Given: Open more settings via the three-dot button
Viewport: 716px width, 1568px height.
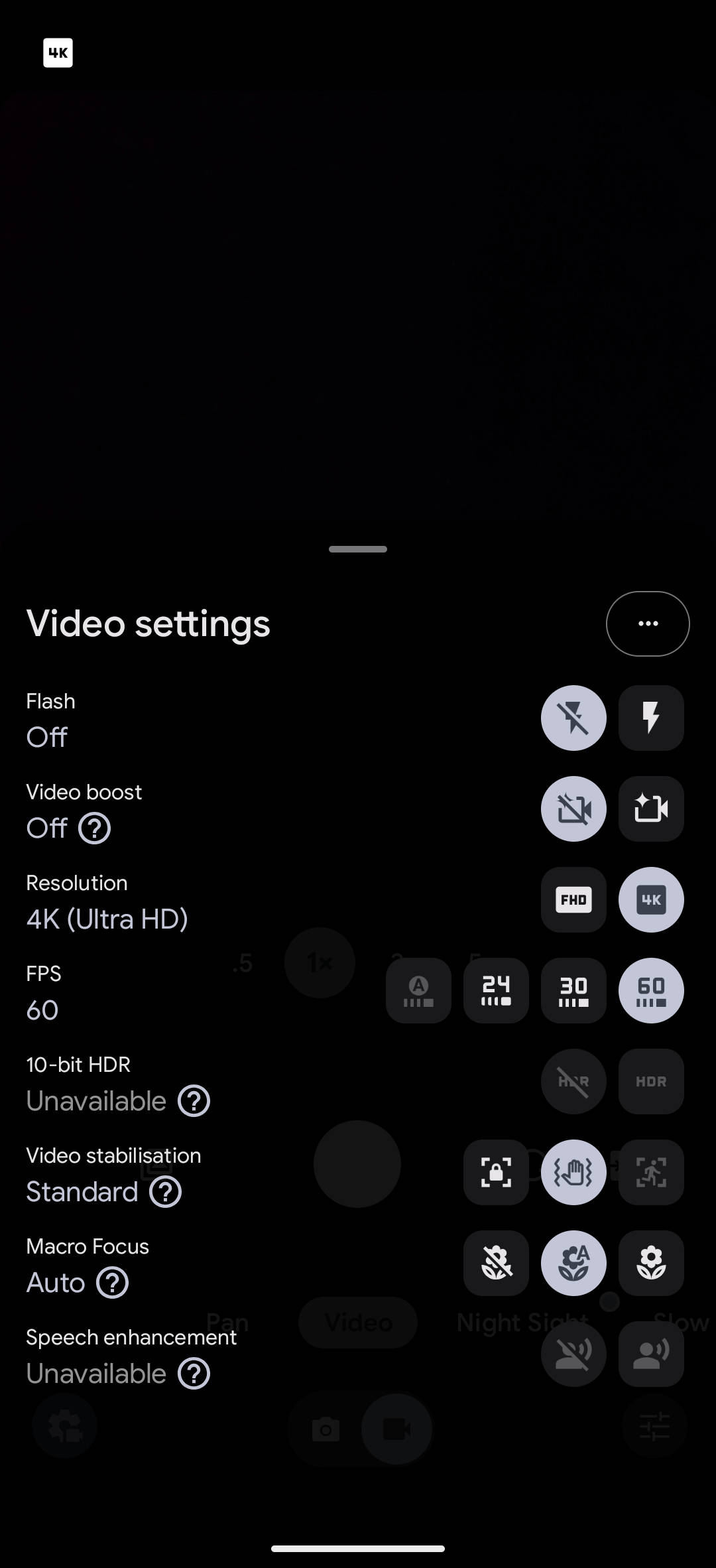Looking at the screenshot, I should point(648,623).
